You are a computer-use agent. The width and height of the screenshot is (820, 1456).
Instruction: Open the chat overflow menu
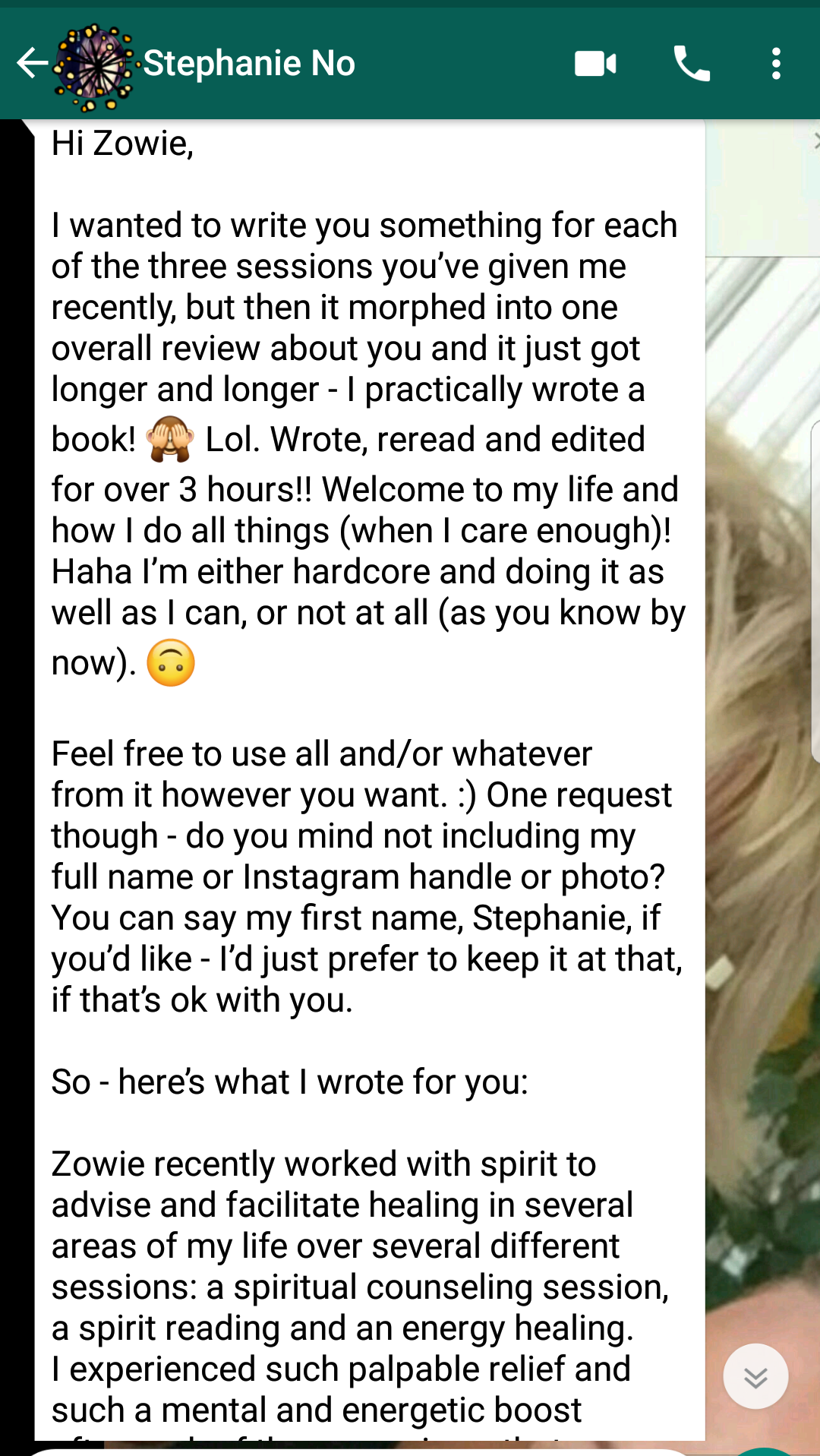pos(775,64)
